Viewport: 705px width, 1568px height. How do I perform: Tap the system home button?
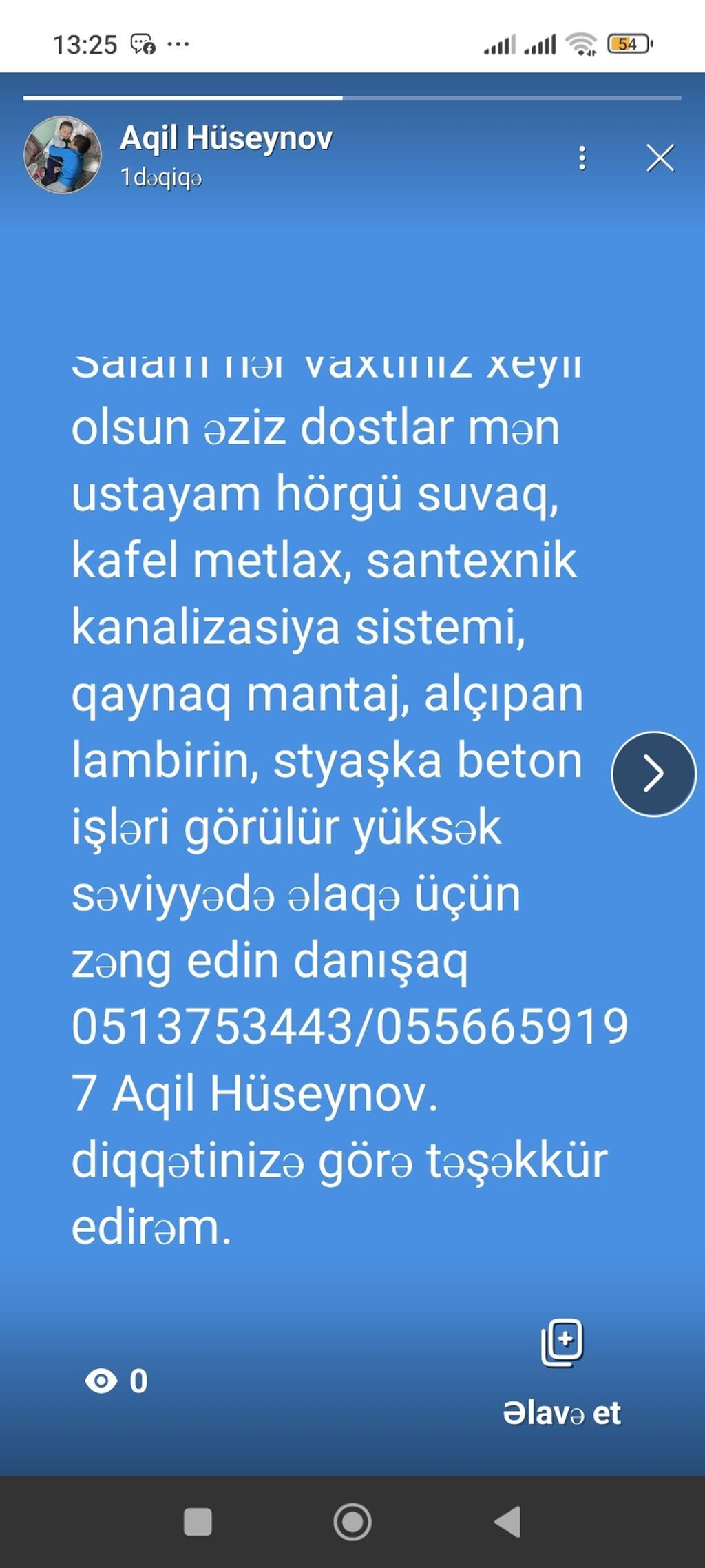click(352, 1521)
